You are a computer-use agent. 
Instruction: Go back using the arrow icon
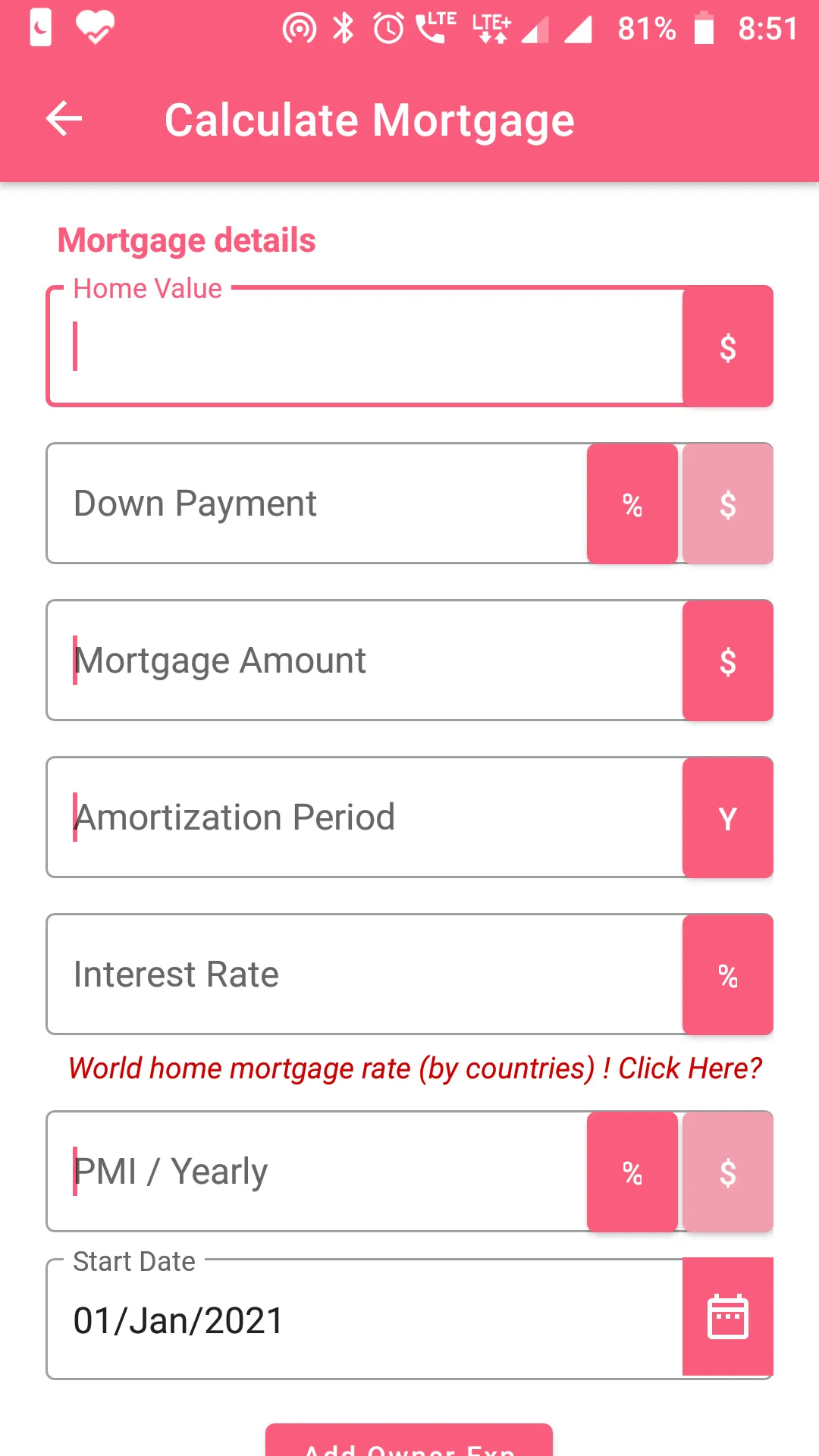(64, 119)
